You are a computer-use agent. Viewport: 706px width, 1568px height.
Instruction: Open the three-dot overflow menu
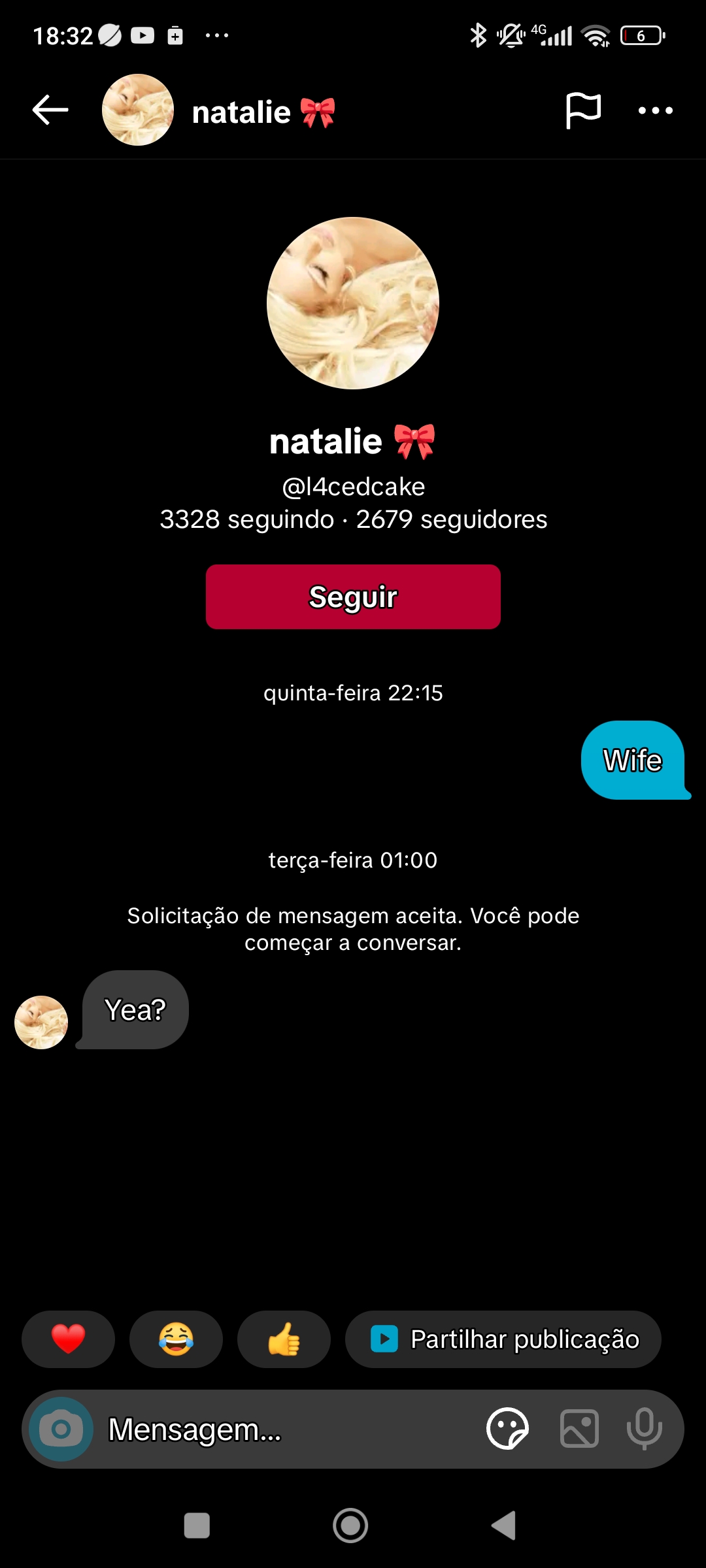tap(655, 110)
